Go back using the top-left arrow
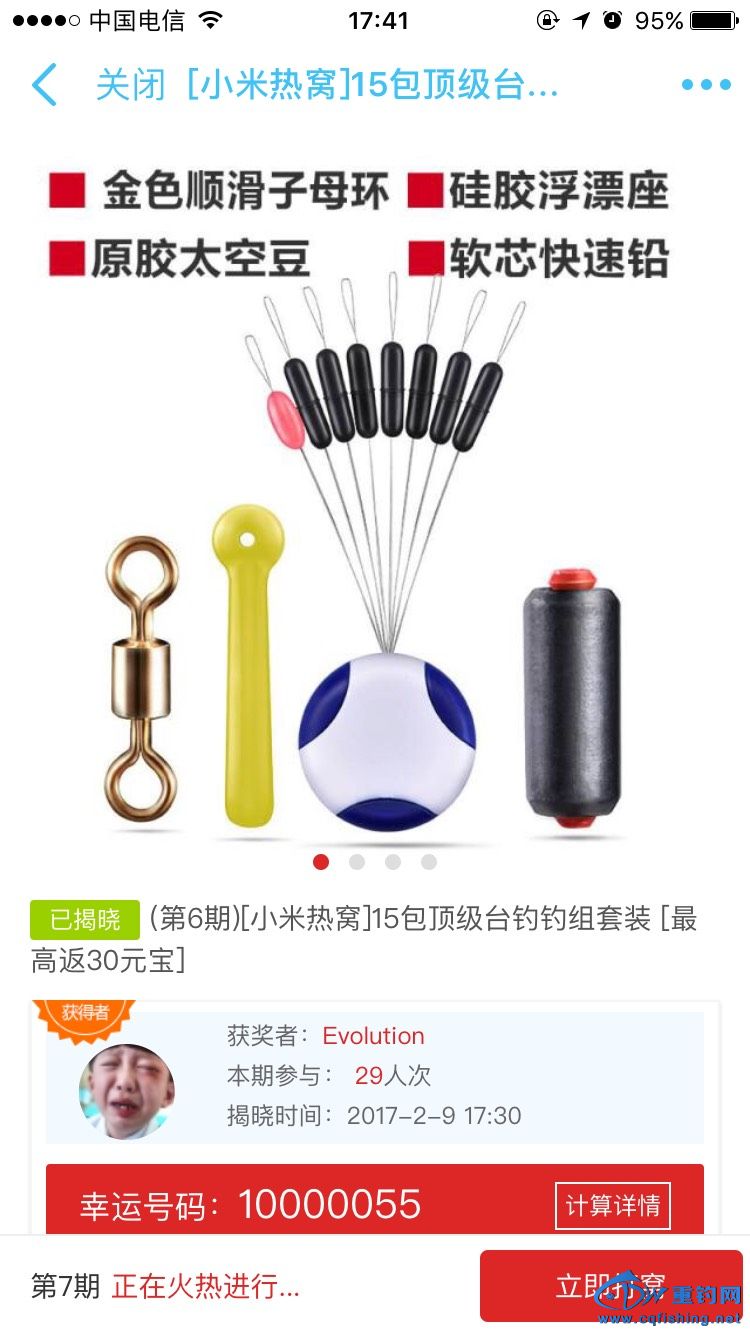Screen dimensions: 750x1334 click(x=44, y=85)
